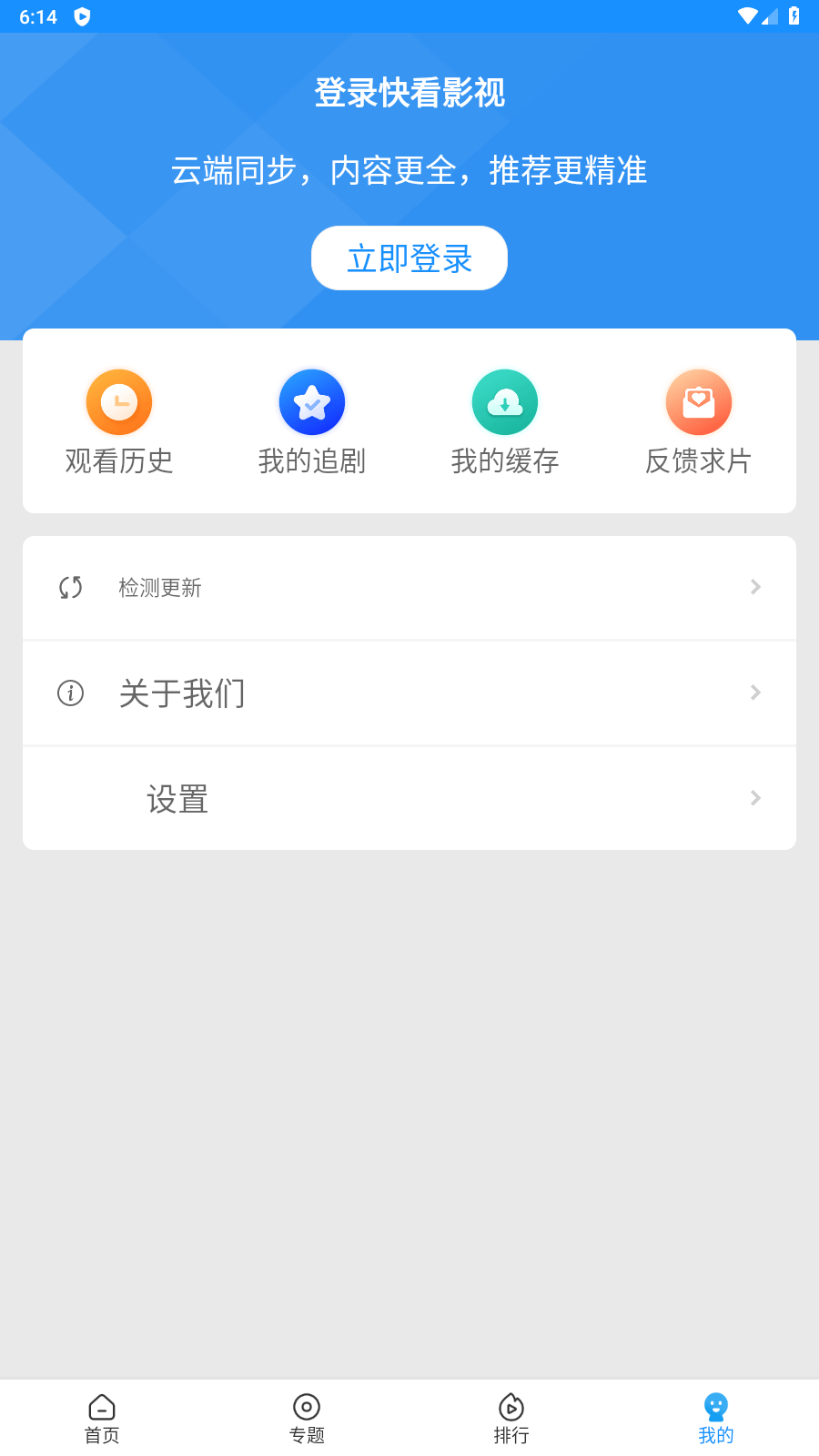Tap the info icon beside 关于我们
This screenshot has width=819, height=1456.
[x=72, y=693]
